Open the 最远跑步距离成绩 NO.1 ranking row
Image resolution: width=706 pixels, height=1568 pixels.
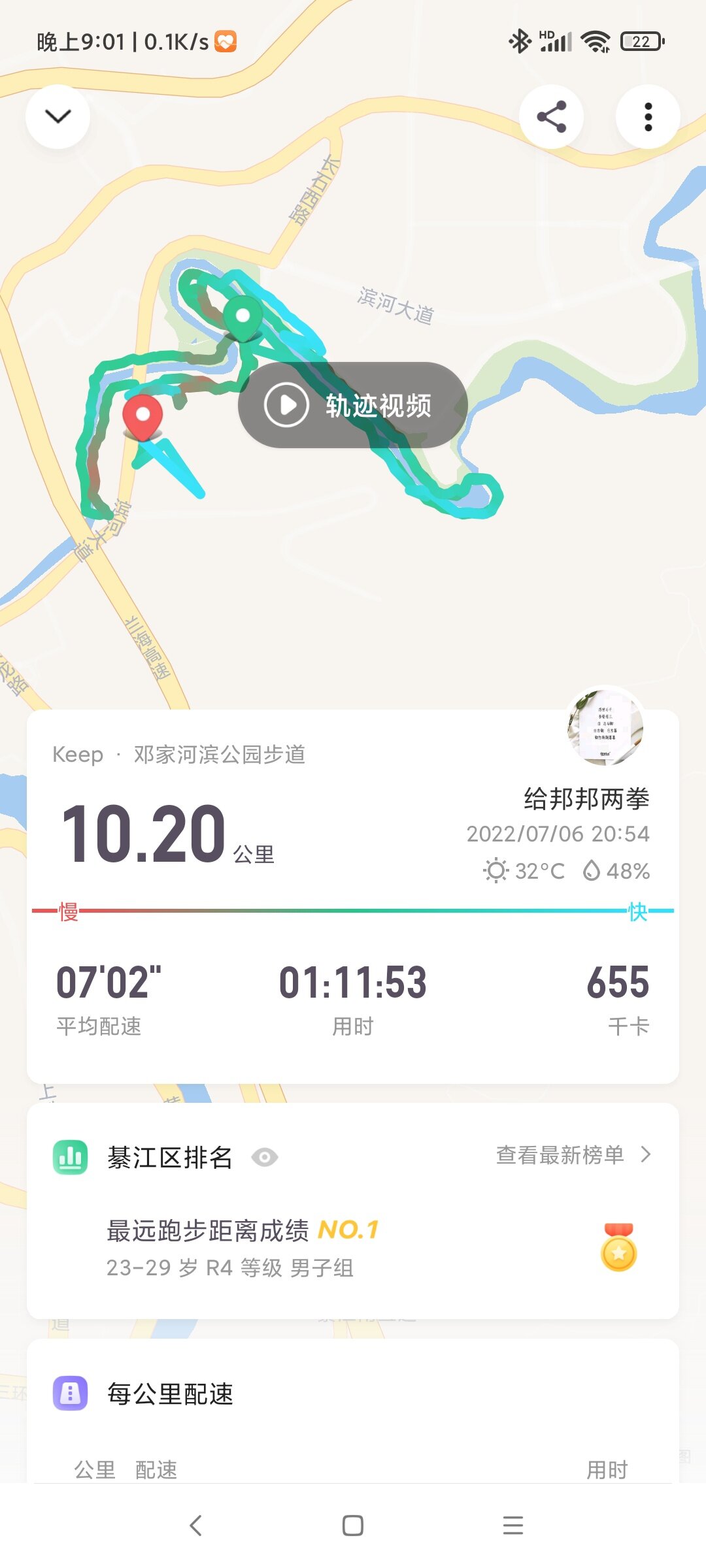tap(353, 1248)
